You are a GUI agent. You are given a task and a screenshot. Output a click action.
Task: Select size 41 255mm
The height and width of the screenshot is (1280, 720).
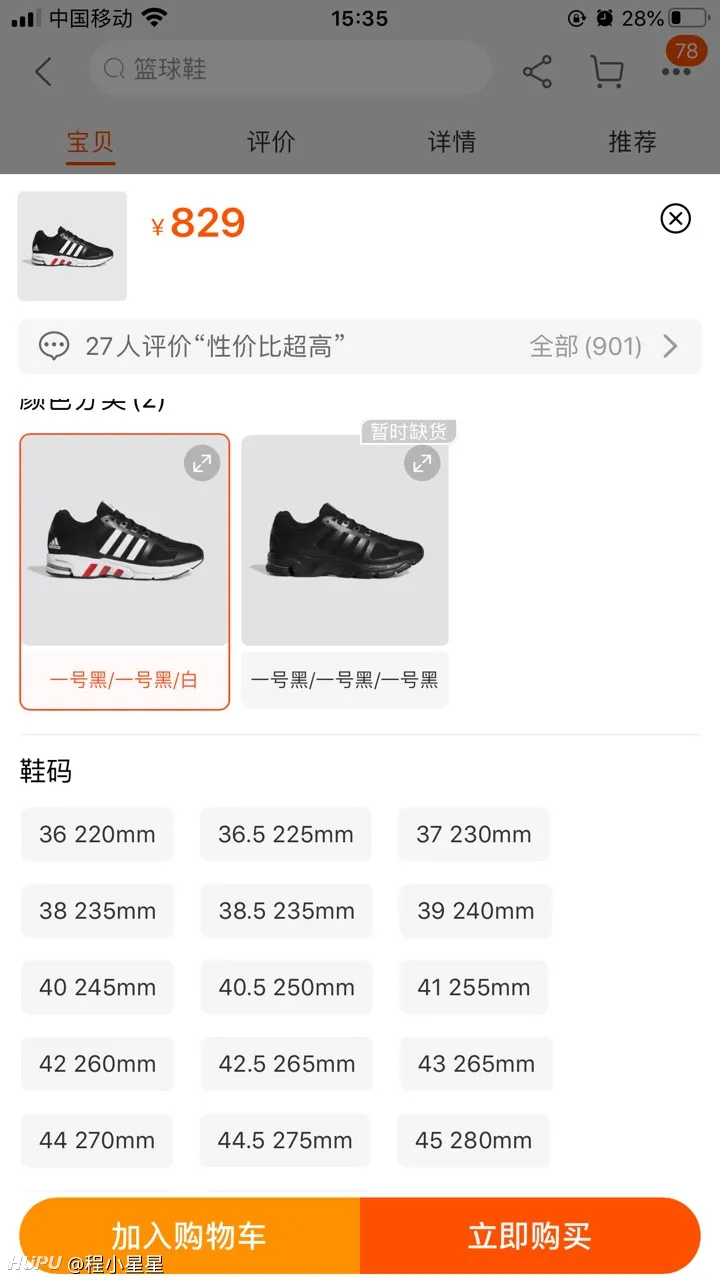pyautogui.click(x=473, y=987)
